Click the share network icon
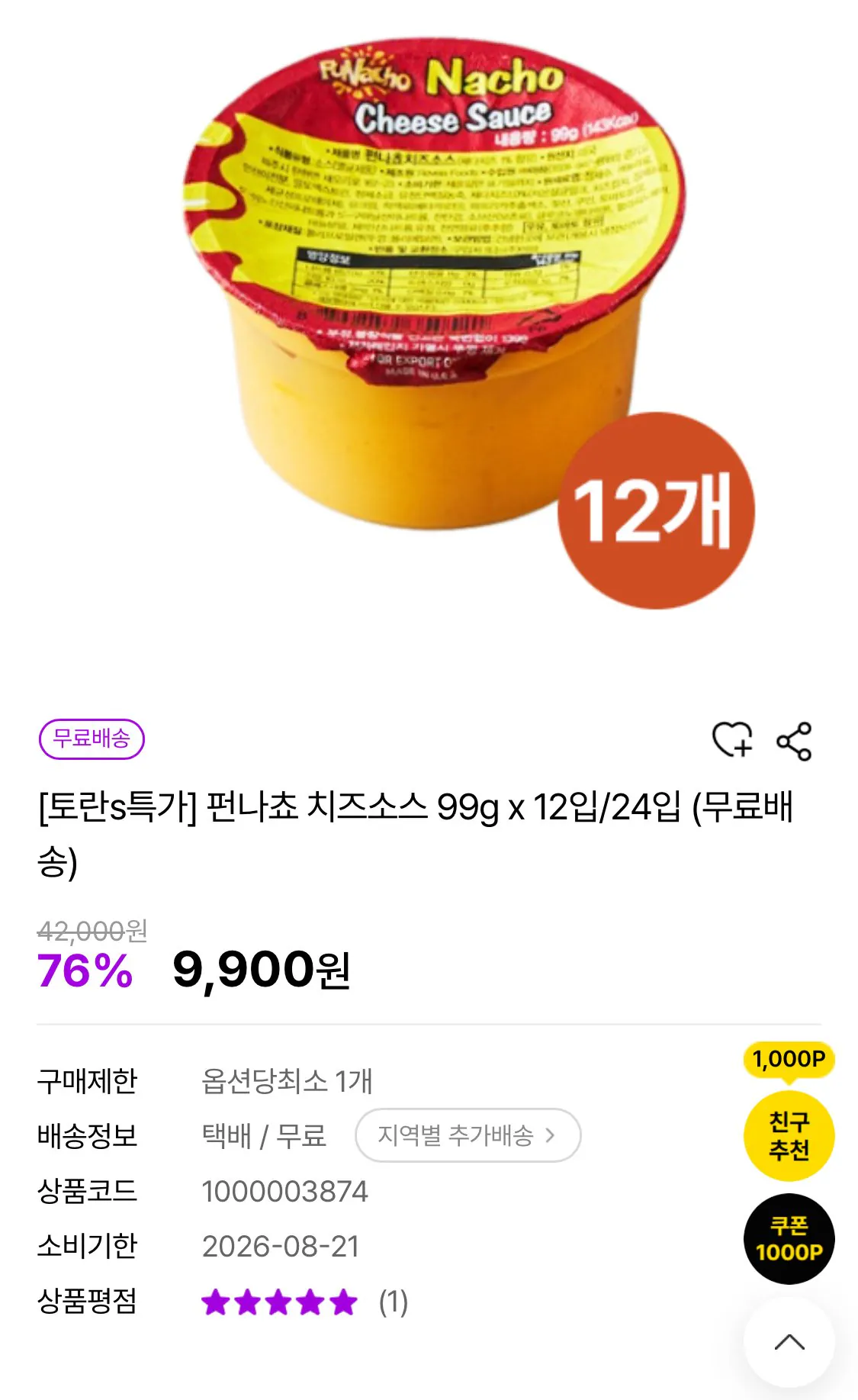Viewport: 858px width, 1400px height. 796,741
